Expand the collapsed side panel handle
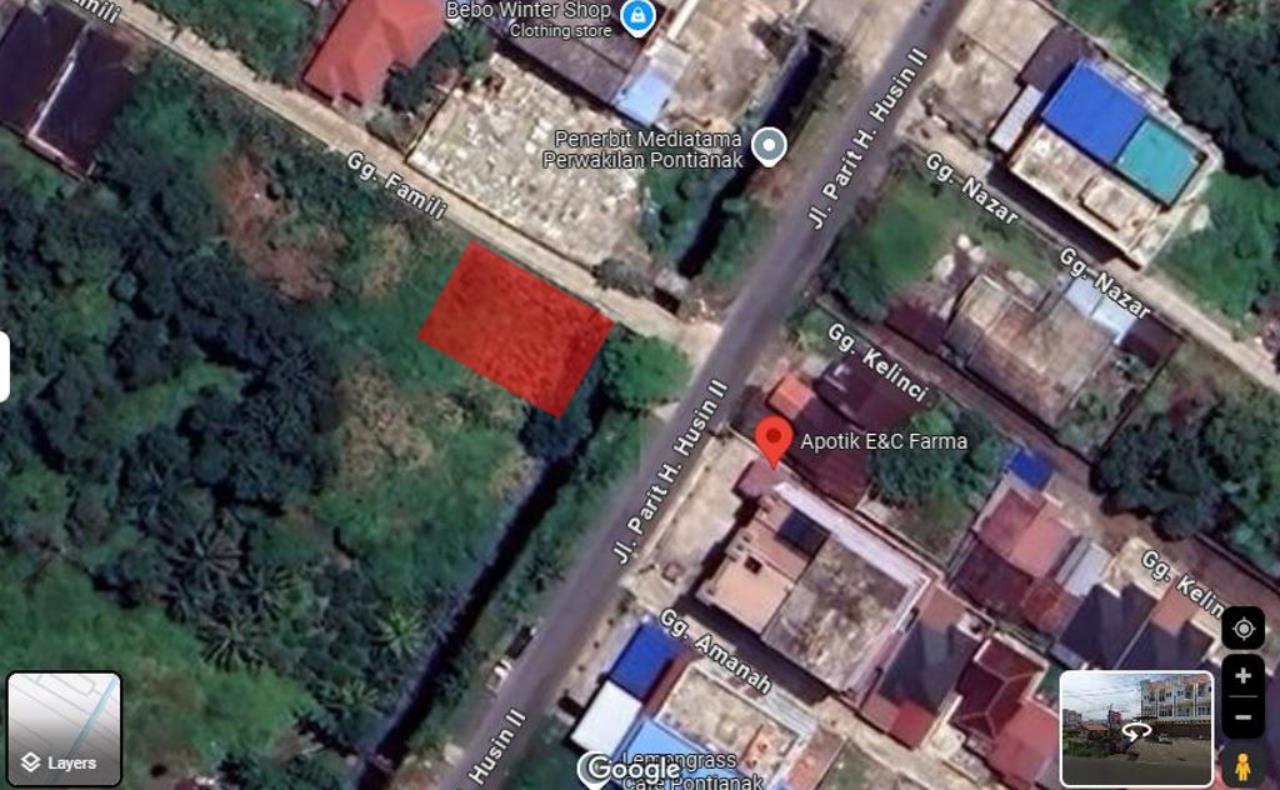The image size is (1280, 790). (4, 367)
